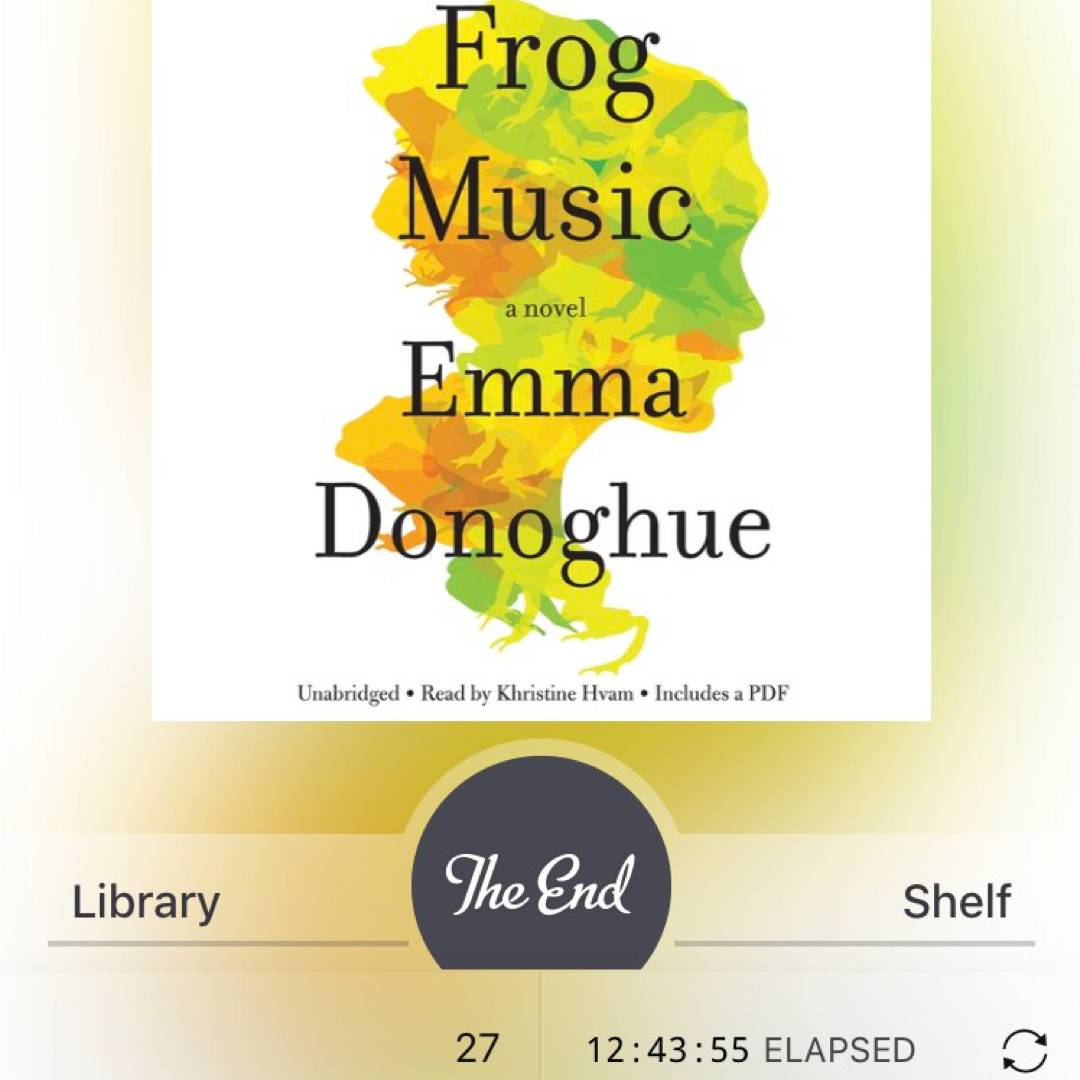Screen dimensions: 1080x1080
Task: Go to the Library
Action: [146, 902]
